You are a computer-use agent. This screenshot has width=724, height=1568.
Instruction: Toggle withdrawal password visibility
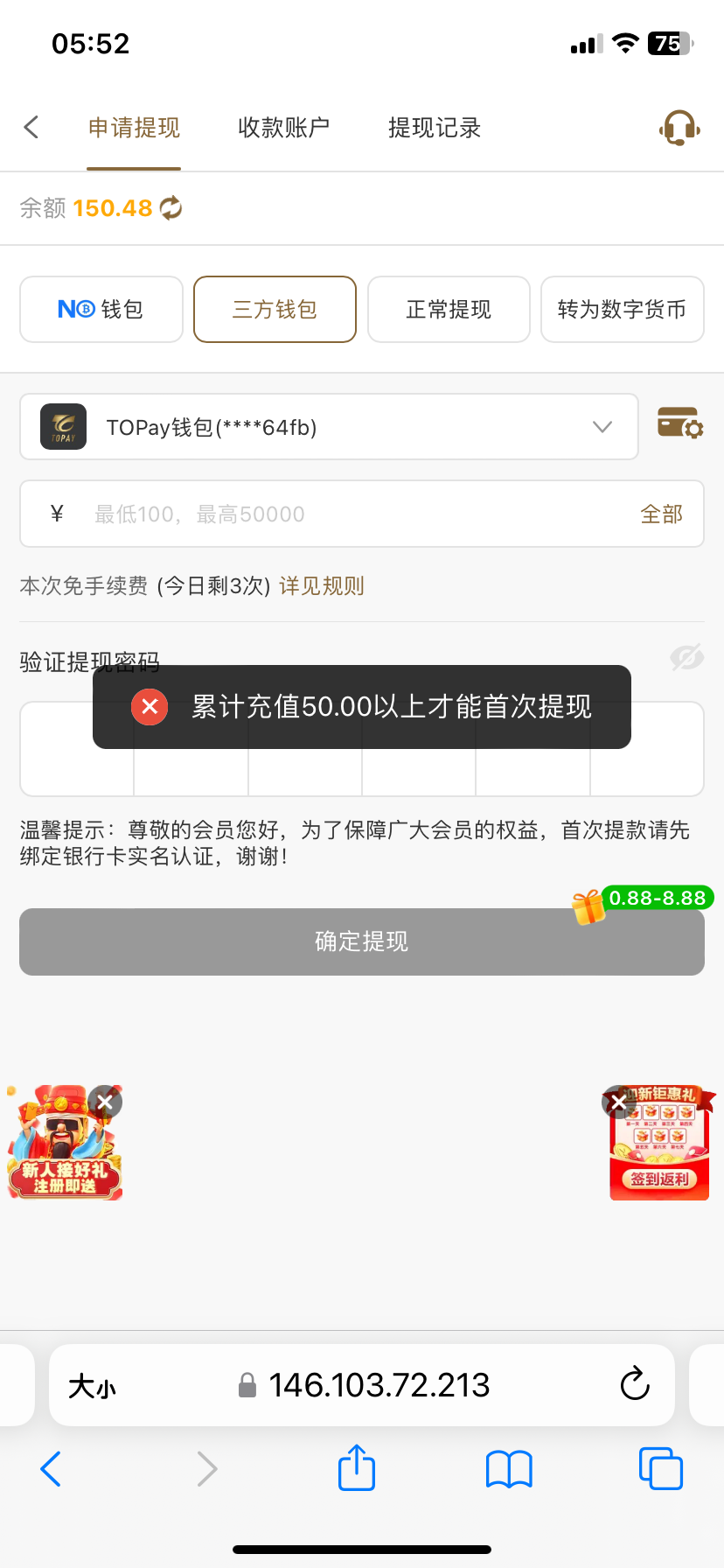point(686,657)
